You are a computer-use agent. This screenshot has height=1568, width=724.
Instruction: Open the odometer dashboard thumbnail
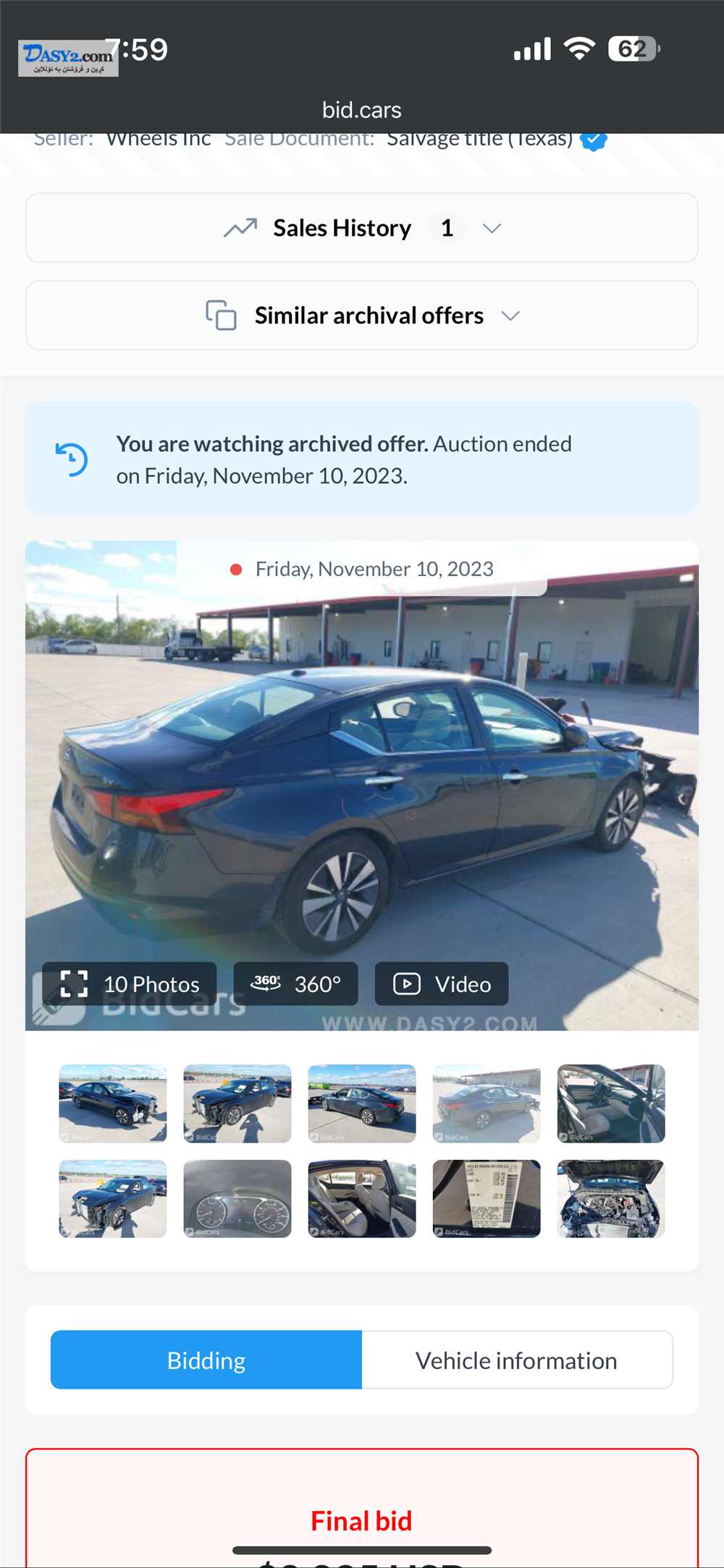pyautogui.click(x=237, y=1199)
